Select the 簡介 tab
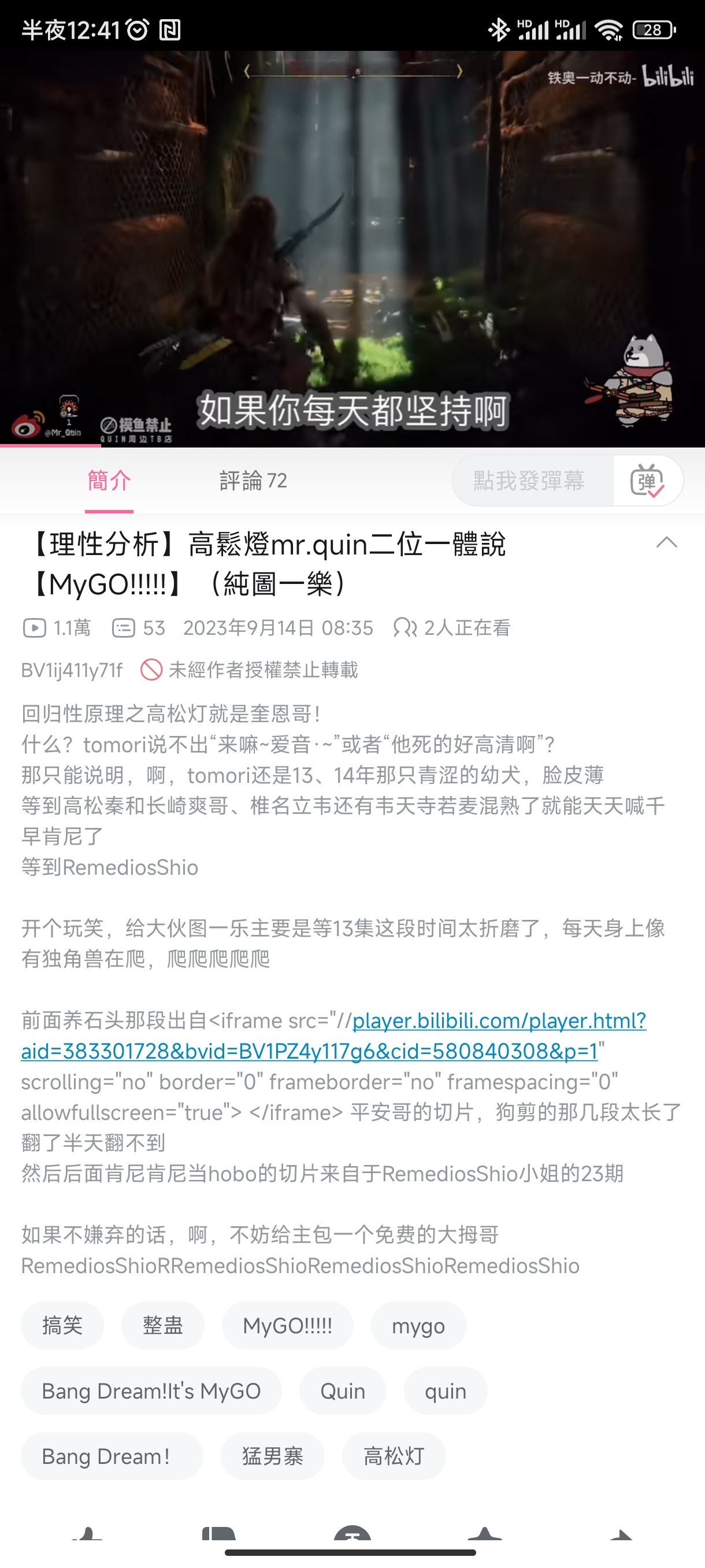The height and width of the screenshot is (1568, 705). (x=109, y=480)
